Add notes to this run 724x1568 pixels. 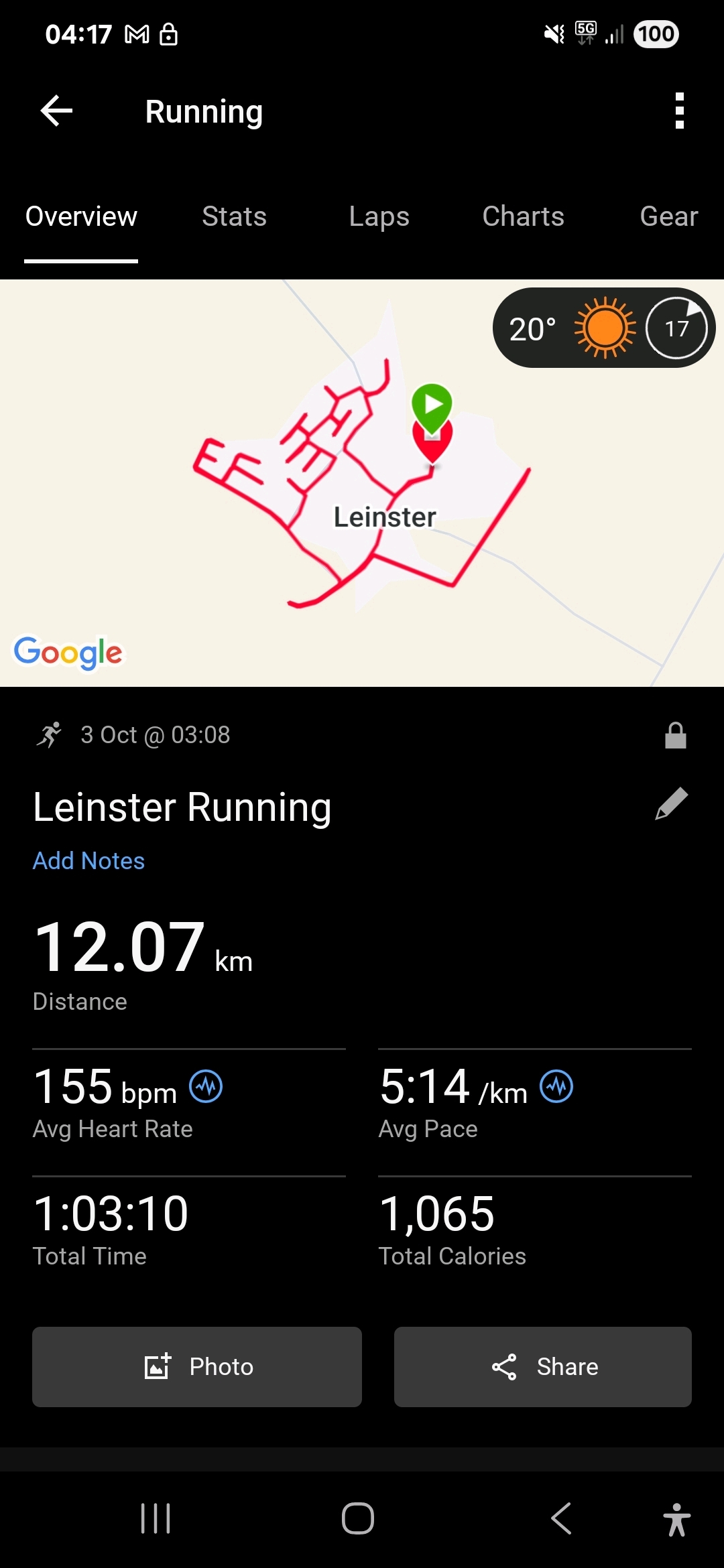click(x=88, y=861)
